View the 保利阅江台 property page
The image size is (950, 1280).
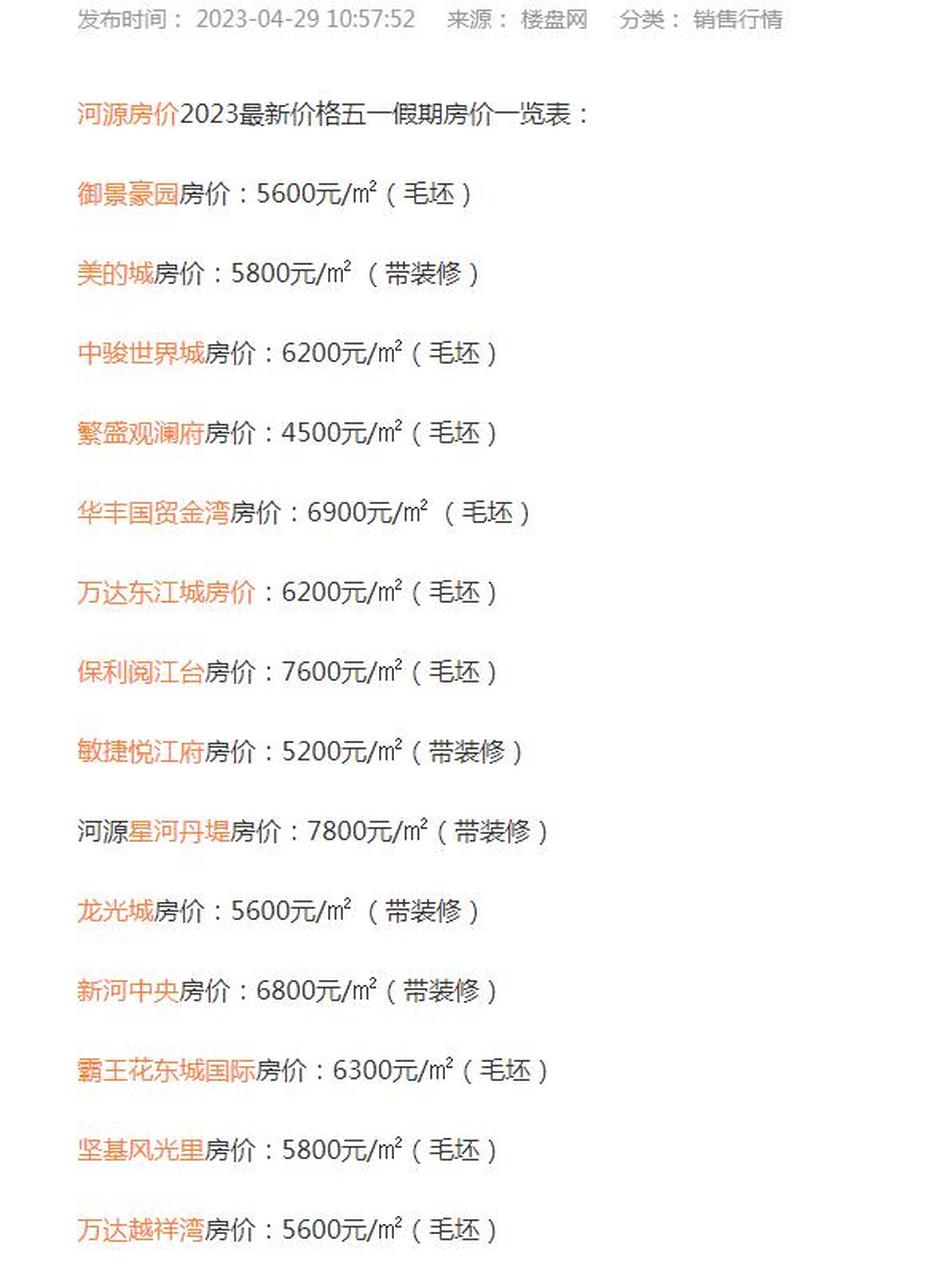coord(141,672)
